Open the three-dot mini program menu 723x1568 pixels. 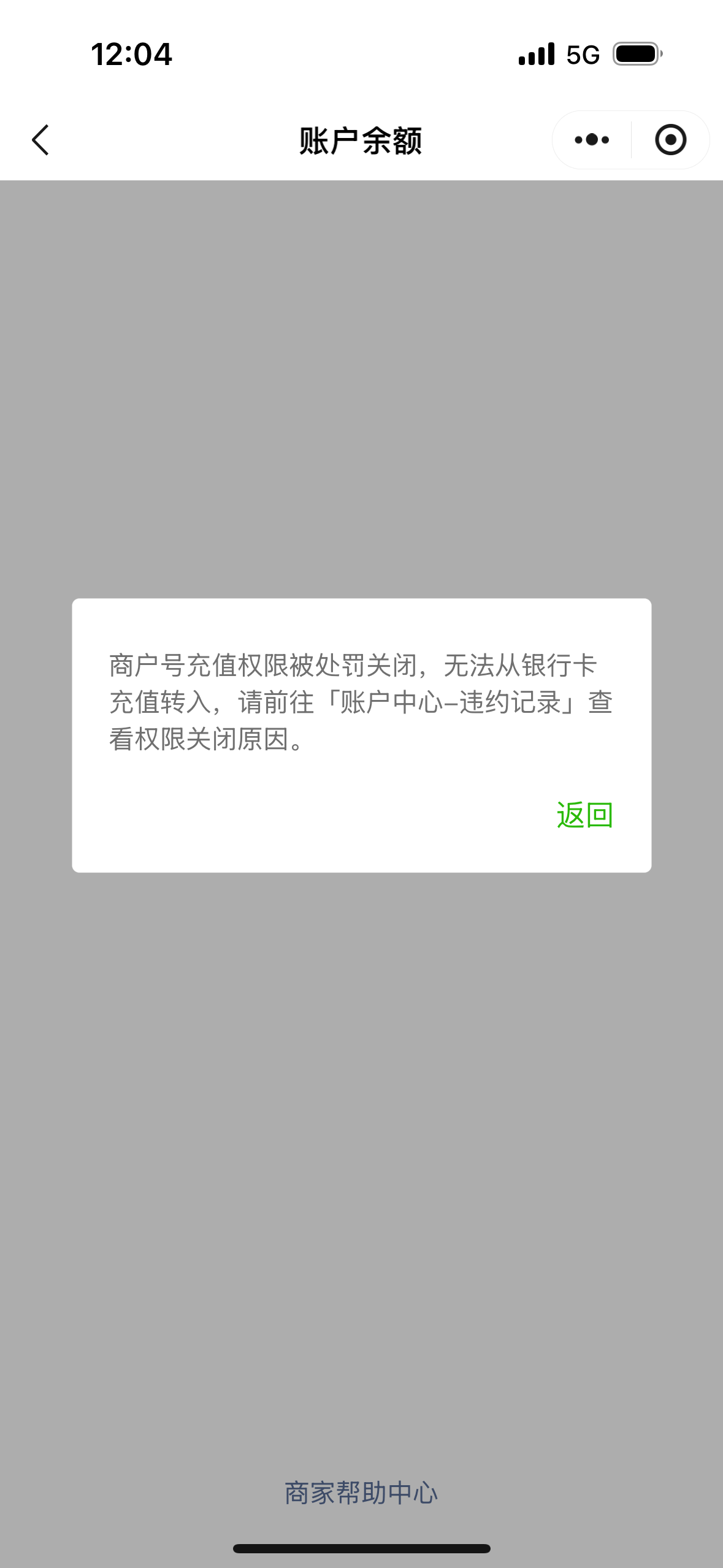pos(592,140)
